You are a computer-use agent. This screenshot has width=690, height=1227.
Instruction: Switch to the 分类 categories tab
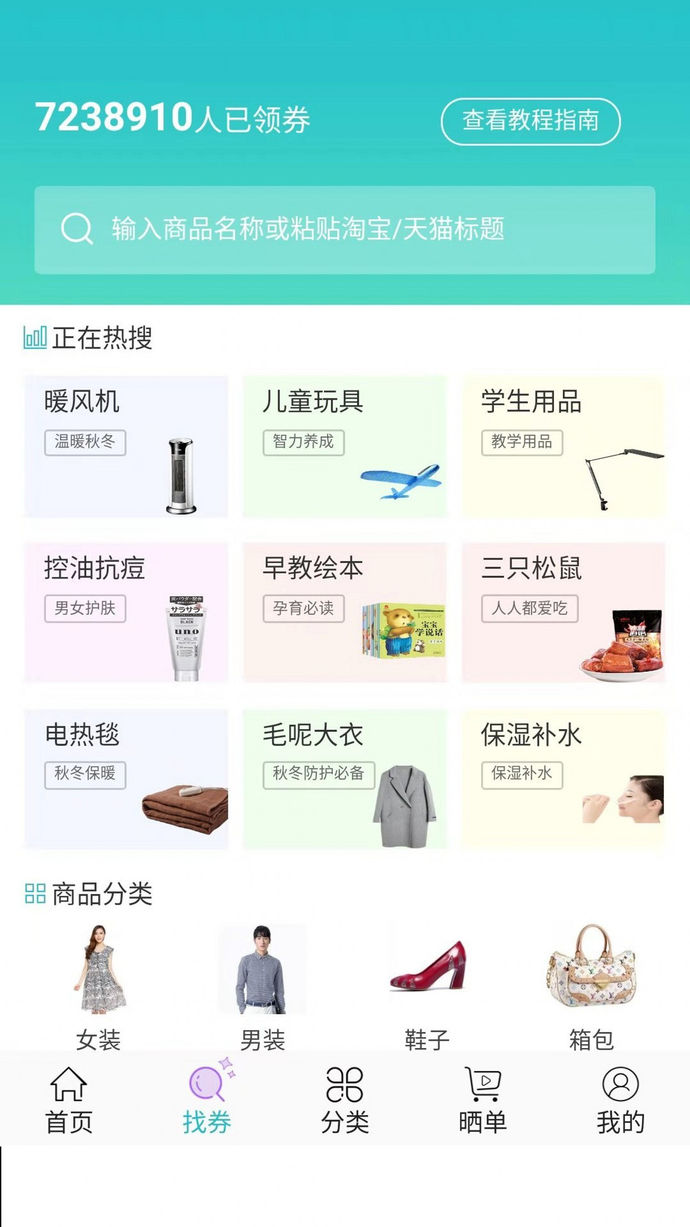pyautogui.click(x=345, y=1100)
